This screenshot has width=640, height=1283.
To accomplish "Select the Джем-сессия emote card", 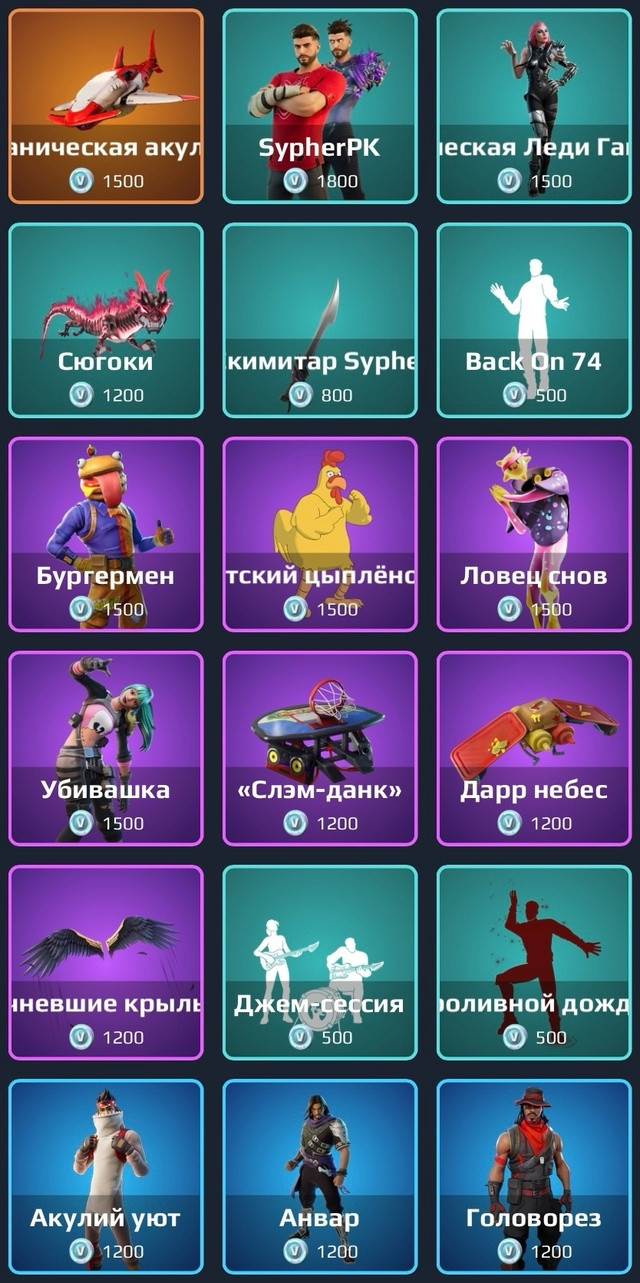I will pyautogui.click(x=320, y=961).
